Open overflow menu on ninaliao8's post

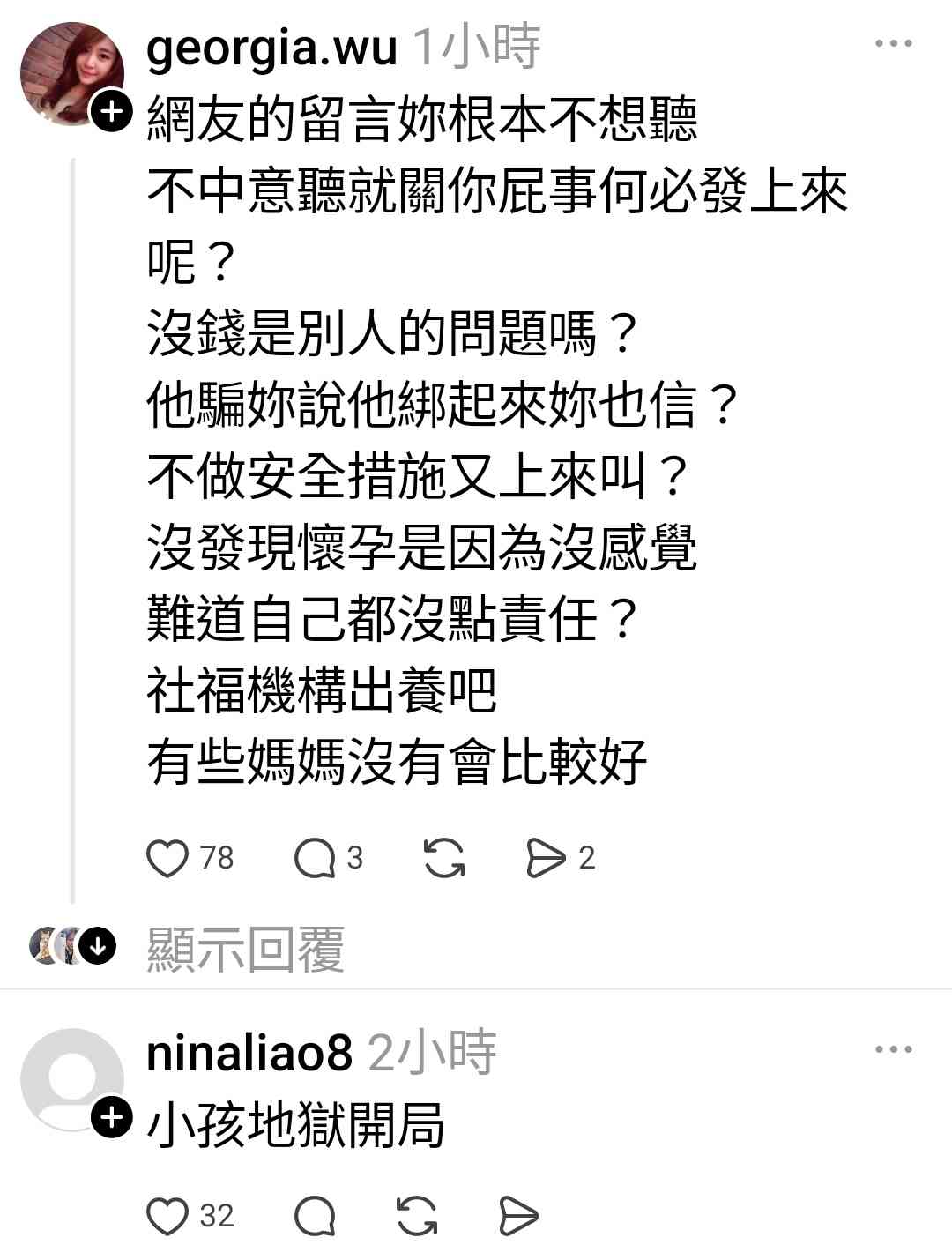893,1049
